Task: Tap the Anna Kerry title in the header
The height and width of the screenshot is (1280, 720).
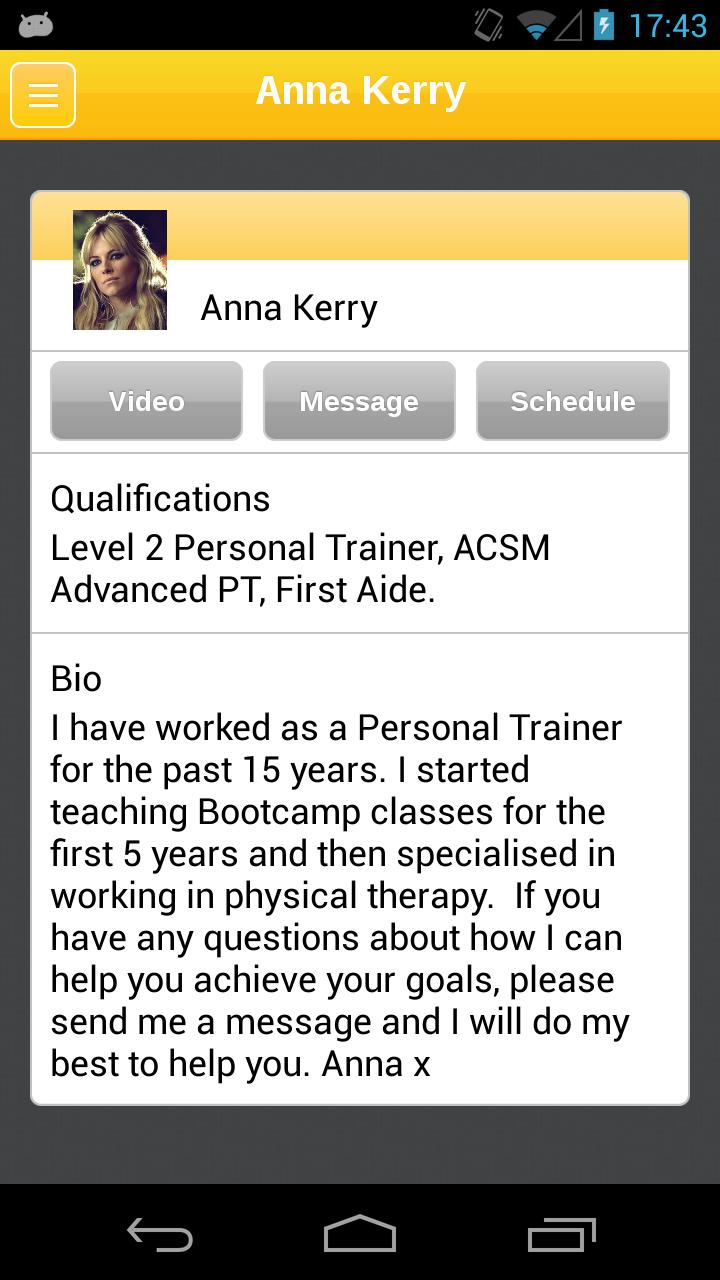Action: (x=360, y=90)
